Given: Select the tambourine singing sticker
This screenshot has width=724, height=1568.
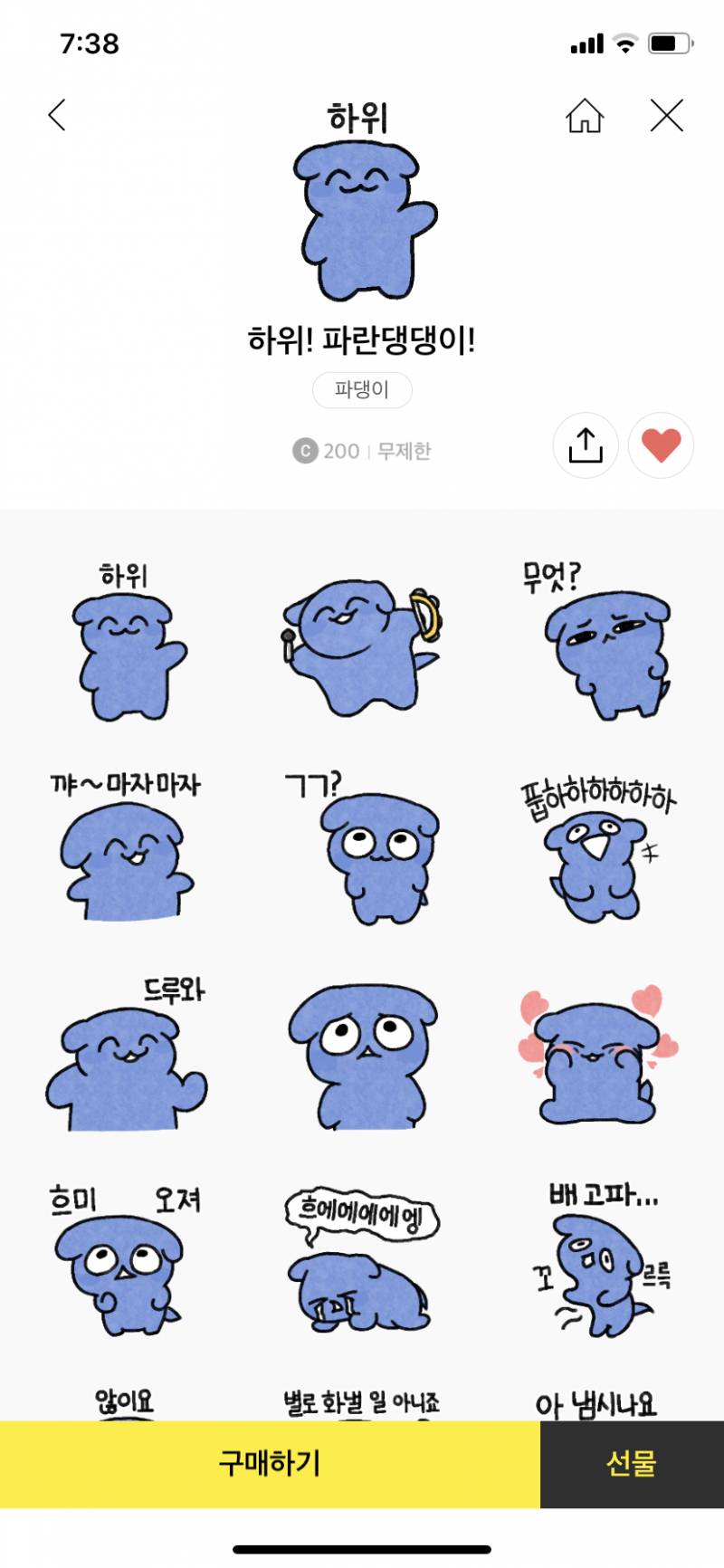Looking at the screenshot, I should pyautogui.click(x=362, y=652).
